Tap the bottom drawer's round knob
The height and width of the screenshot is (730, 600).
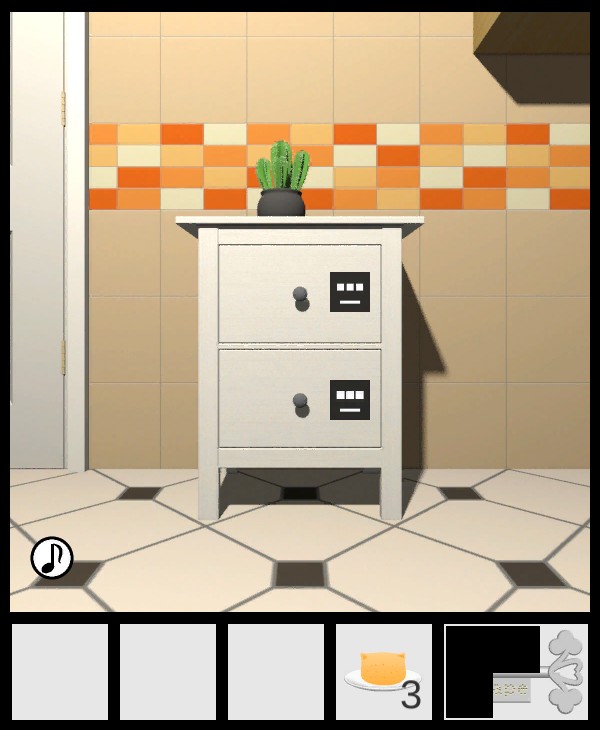pos(300,403)
